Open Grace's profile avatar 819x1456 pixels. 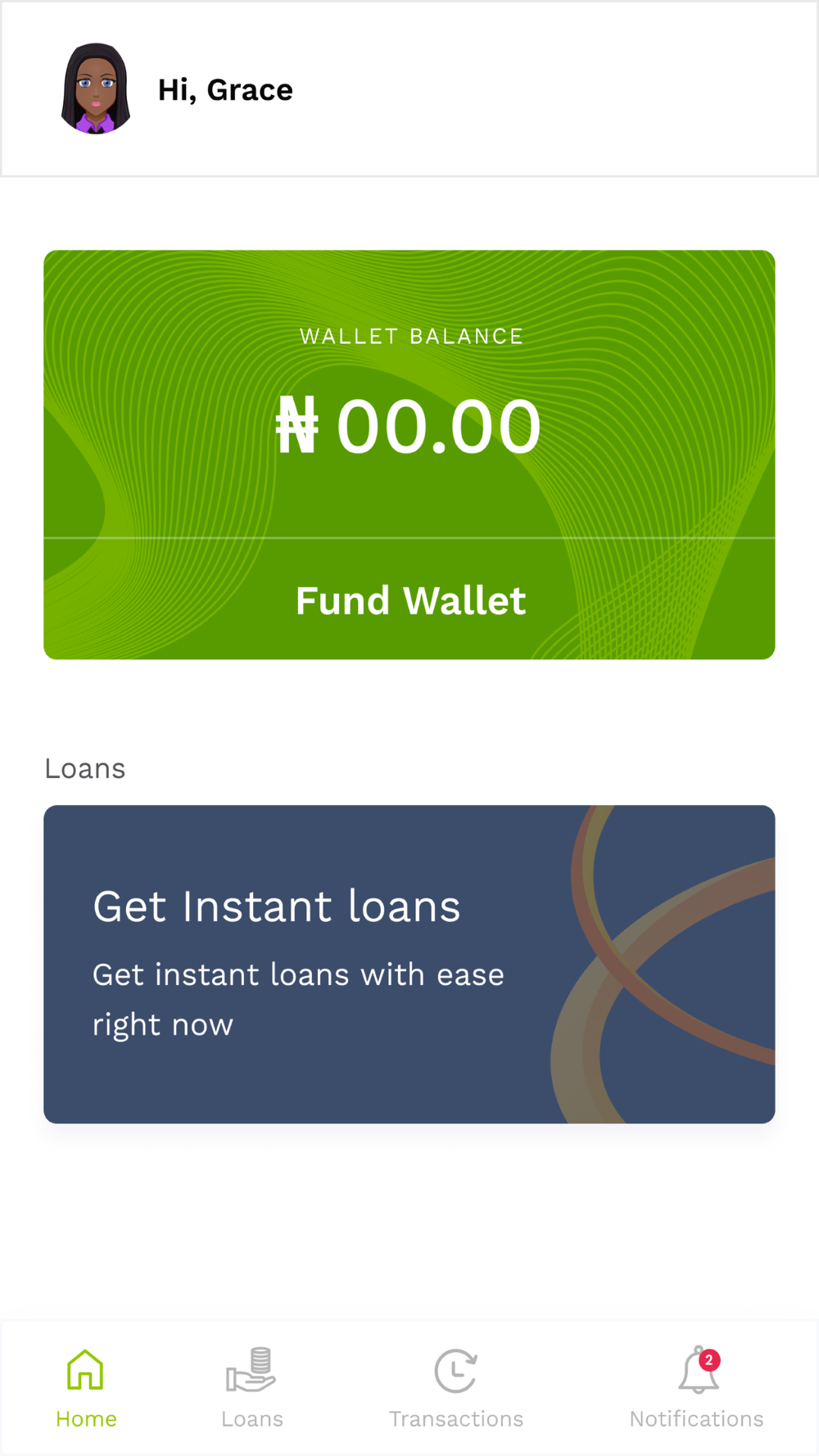tap(96, 88)
